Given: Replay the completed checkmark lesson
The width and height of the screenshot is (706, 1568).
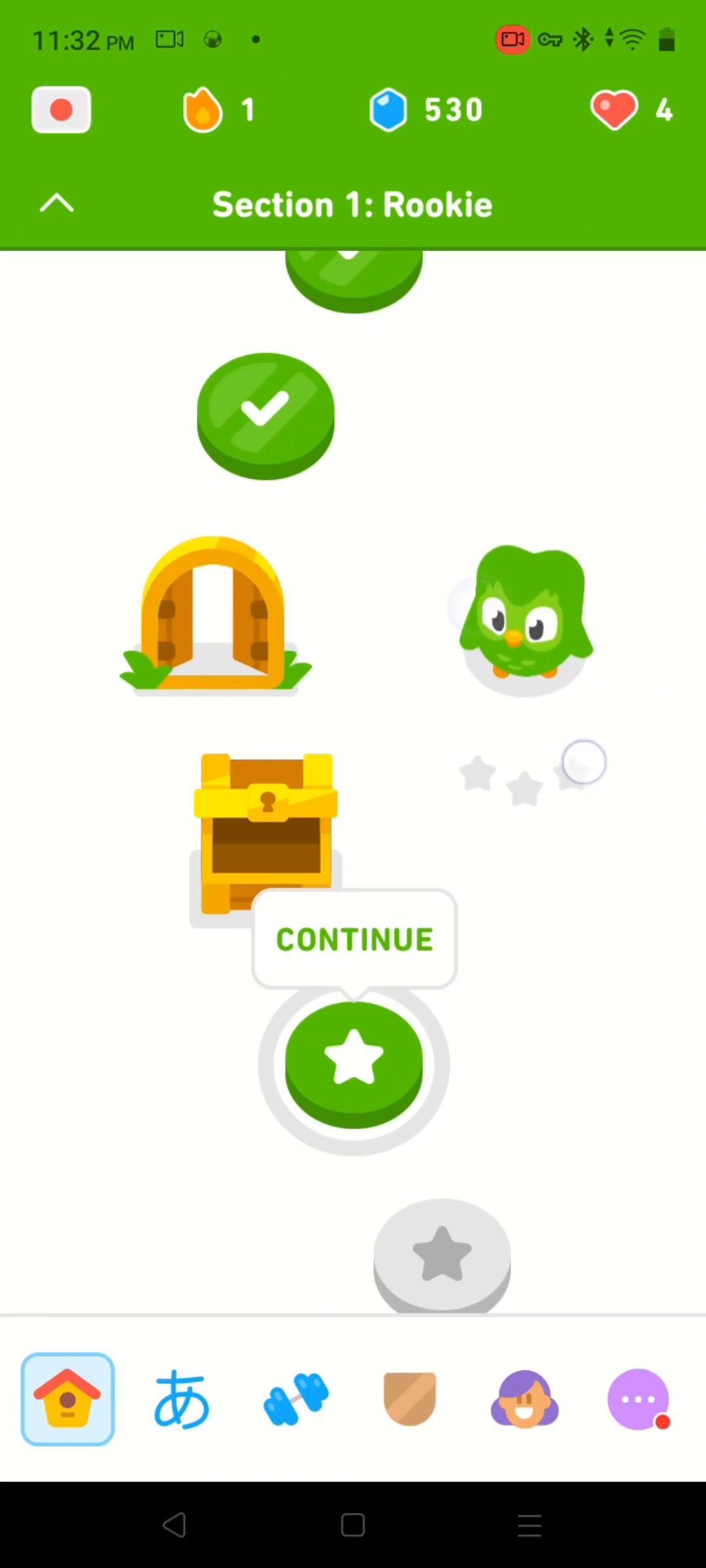Looking at the screenshot, I should tap(265, 413).
